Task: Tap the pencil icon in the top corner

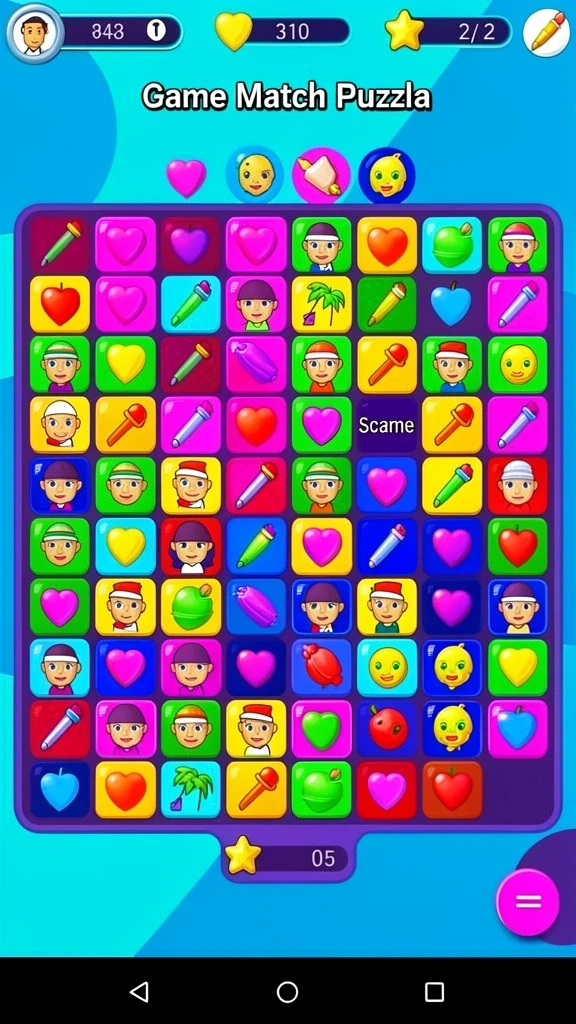Action: coord(546,32)
